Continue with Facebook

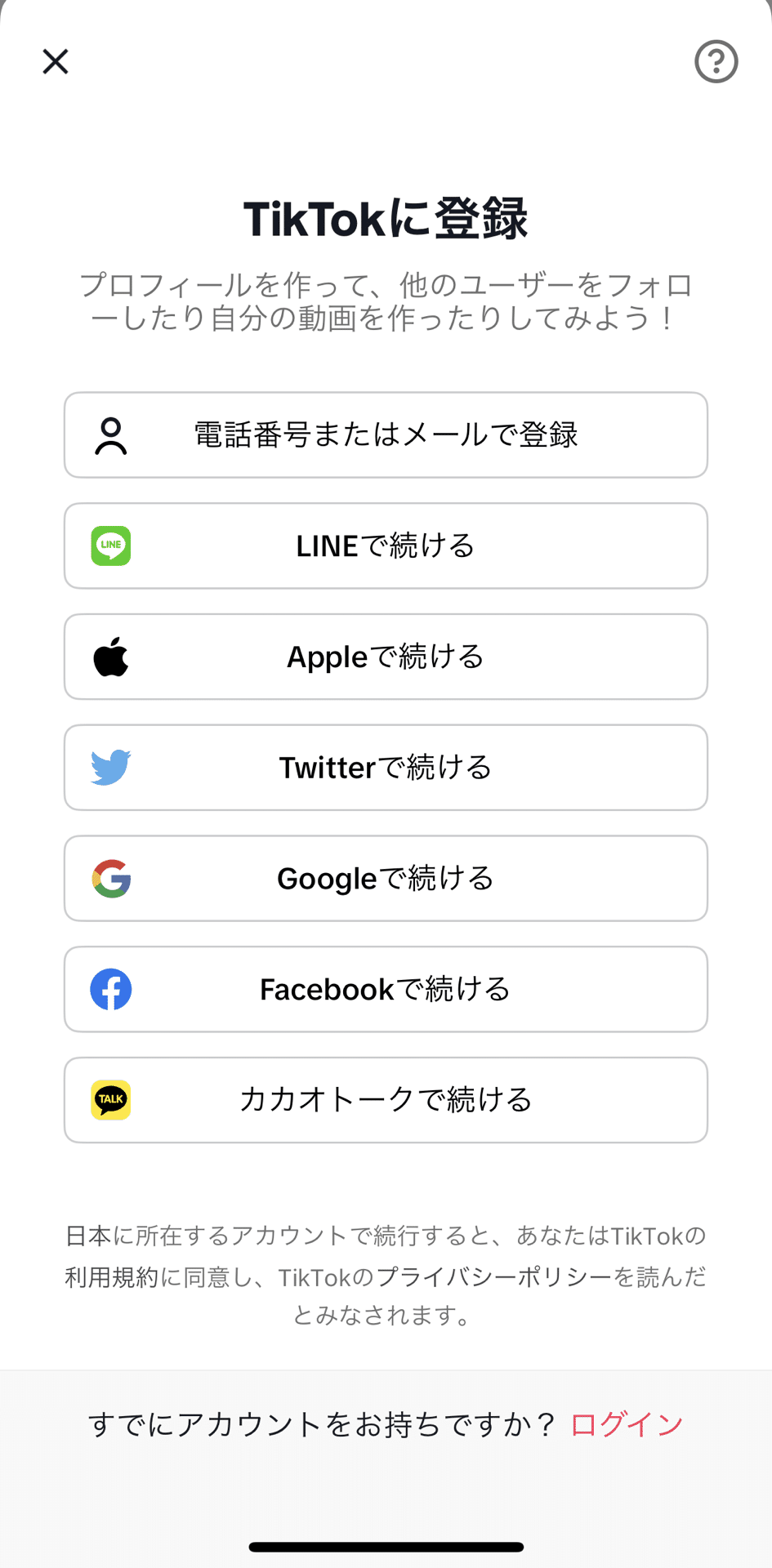click(386, 989)
